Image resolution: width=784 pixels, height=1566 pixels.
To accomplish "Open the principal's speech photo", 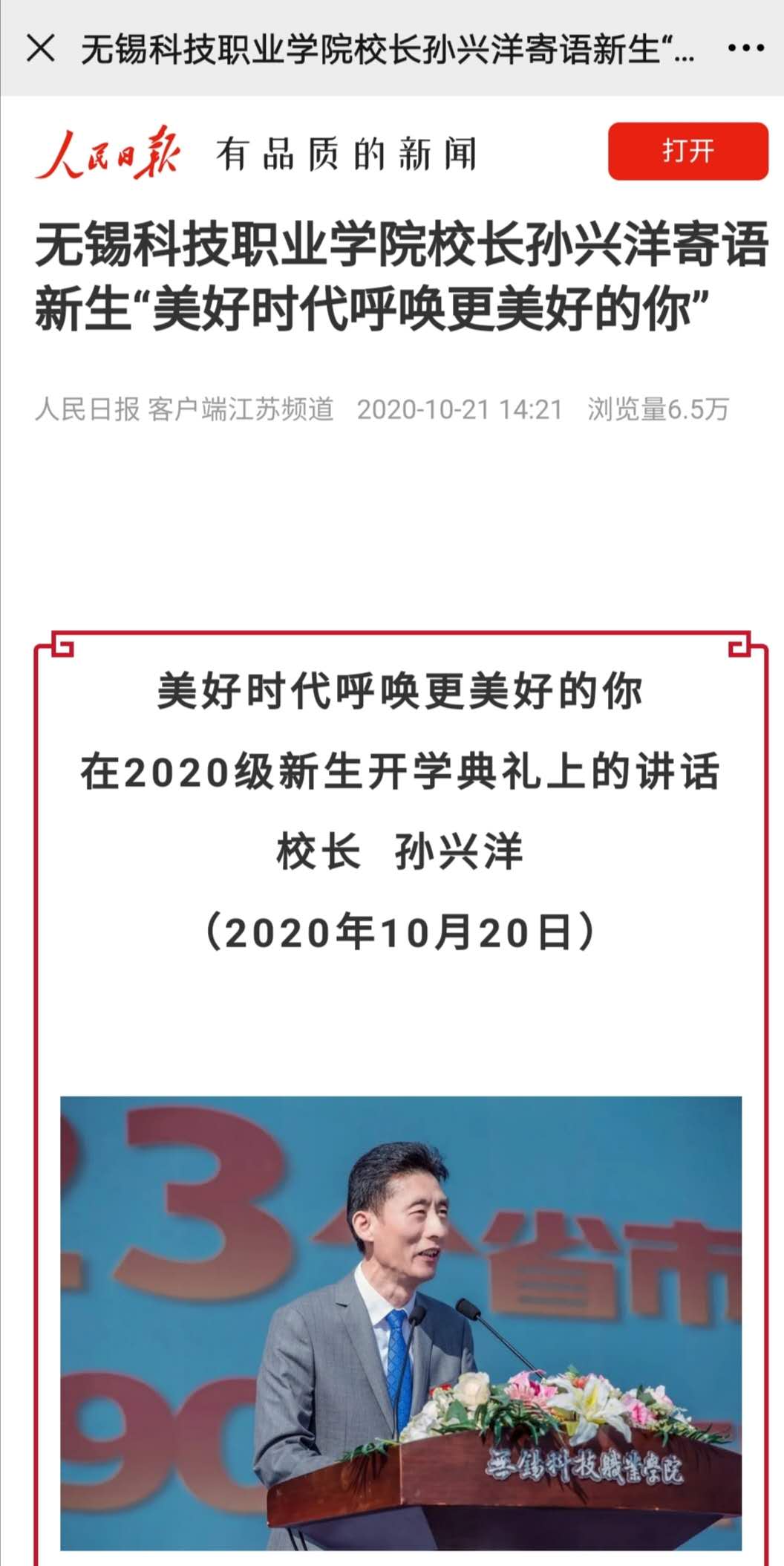I will pyautogui.click(x=401, y=1322).
